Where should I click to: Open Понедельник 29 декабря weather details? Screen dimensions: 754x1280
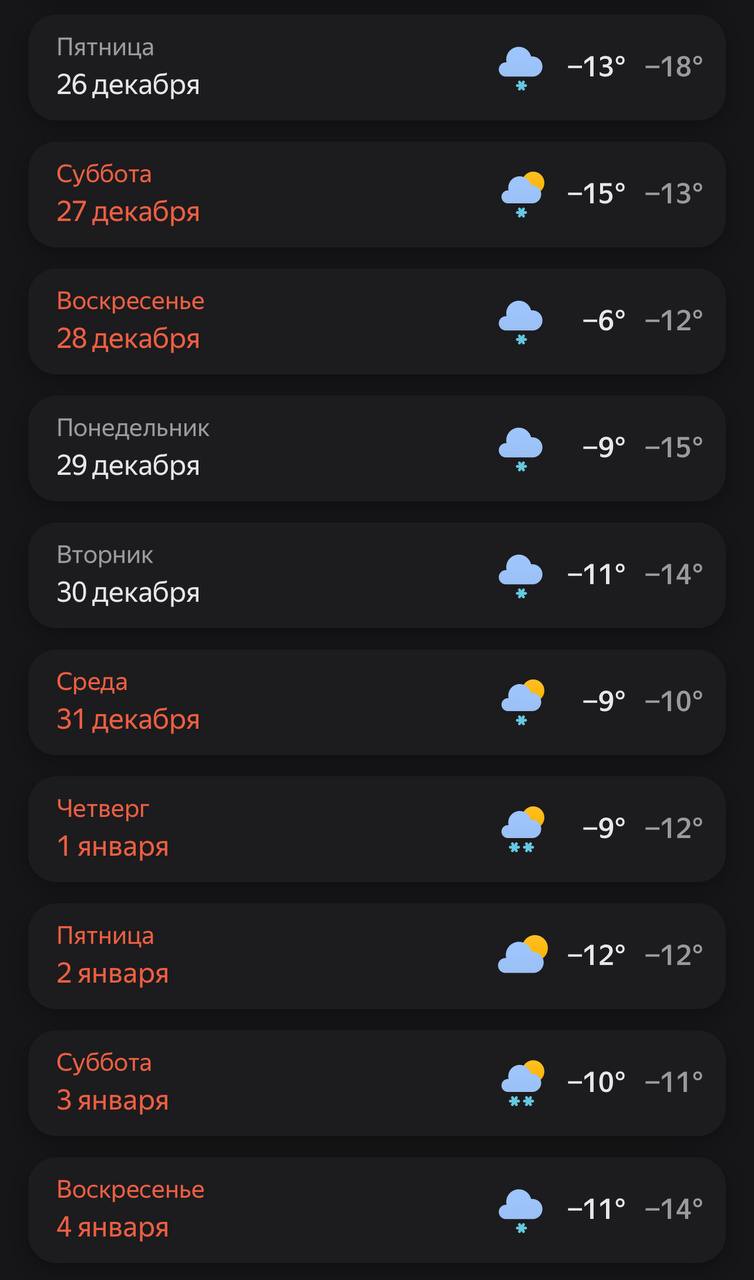[376, 448]
